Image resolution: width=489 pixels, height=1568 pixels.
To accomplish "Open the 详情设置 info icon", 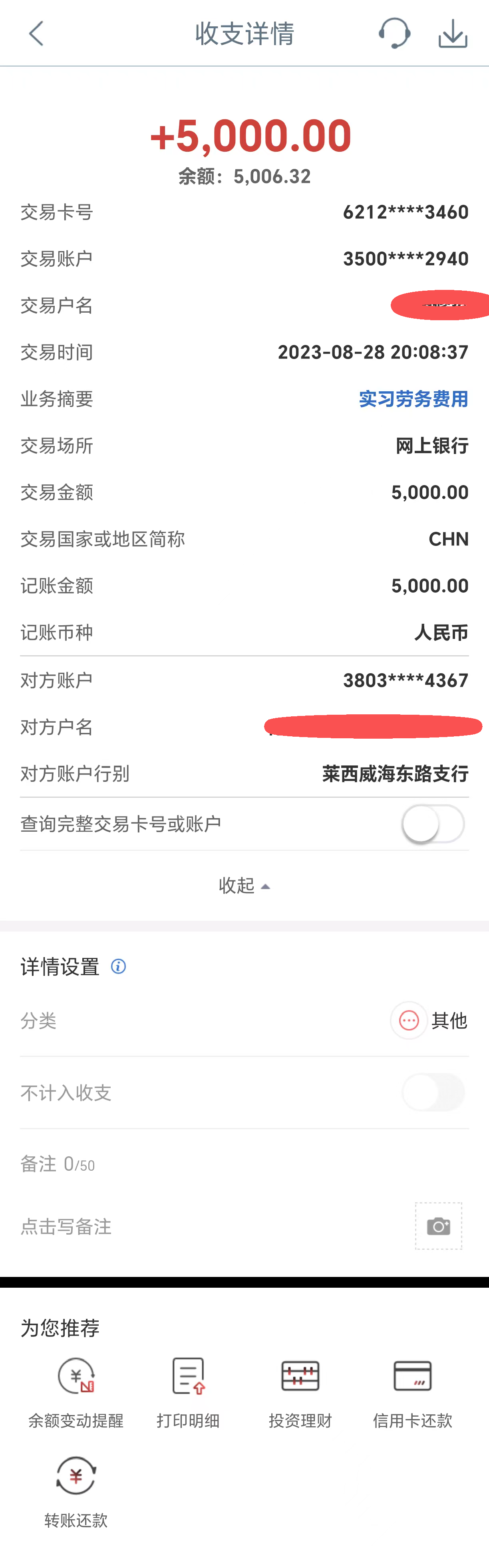I will pos(118,967).
